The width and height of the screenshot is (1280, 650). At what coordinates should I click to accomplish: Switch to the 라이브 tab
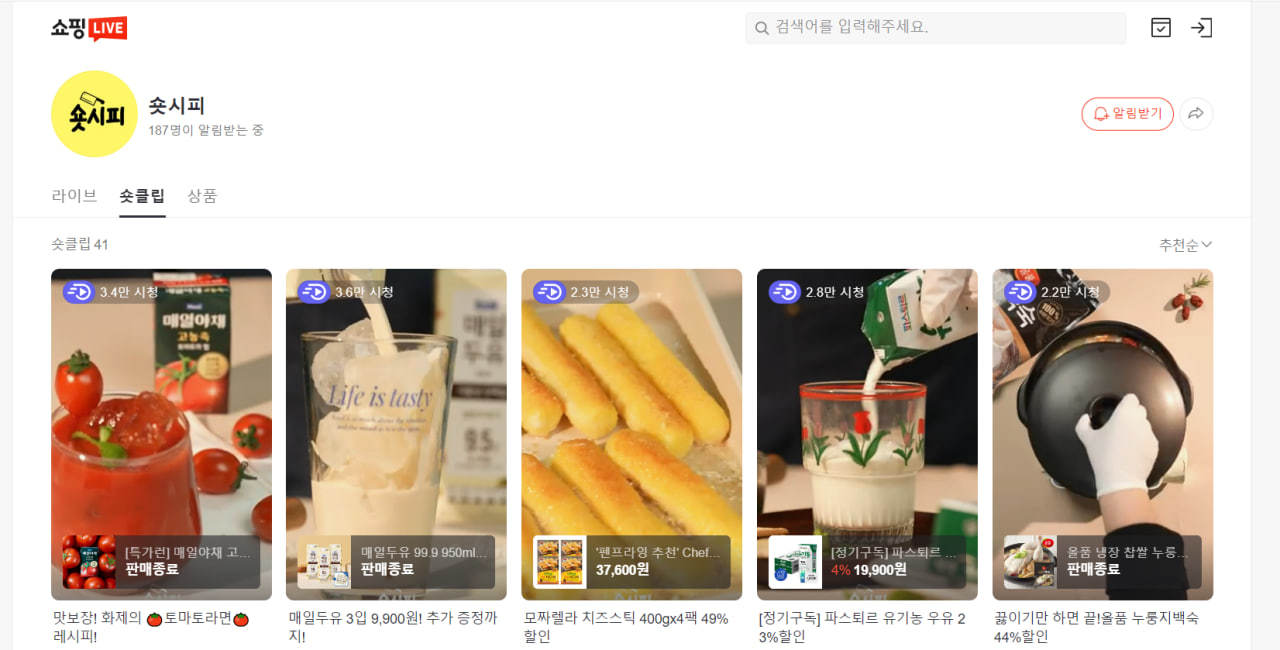pyautogui.click(x=74, y=196)
